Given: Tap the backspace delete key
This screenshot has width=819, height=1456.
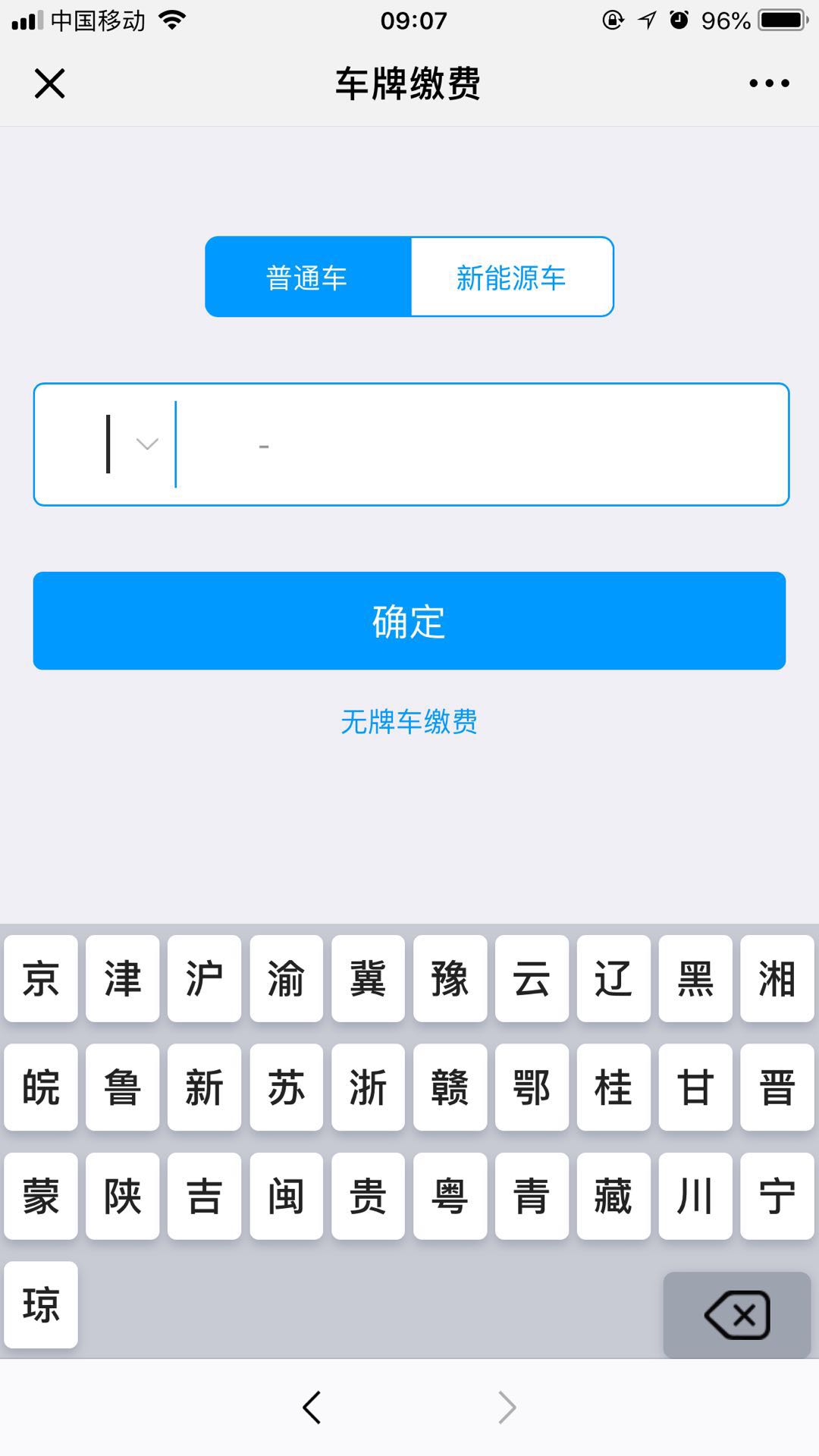Looking at the screenshot, I should [737, 1314].
